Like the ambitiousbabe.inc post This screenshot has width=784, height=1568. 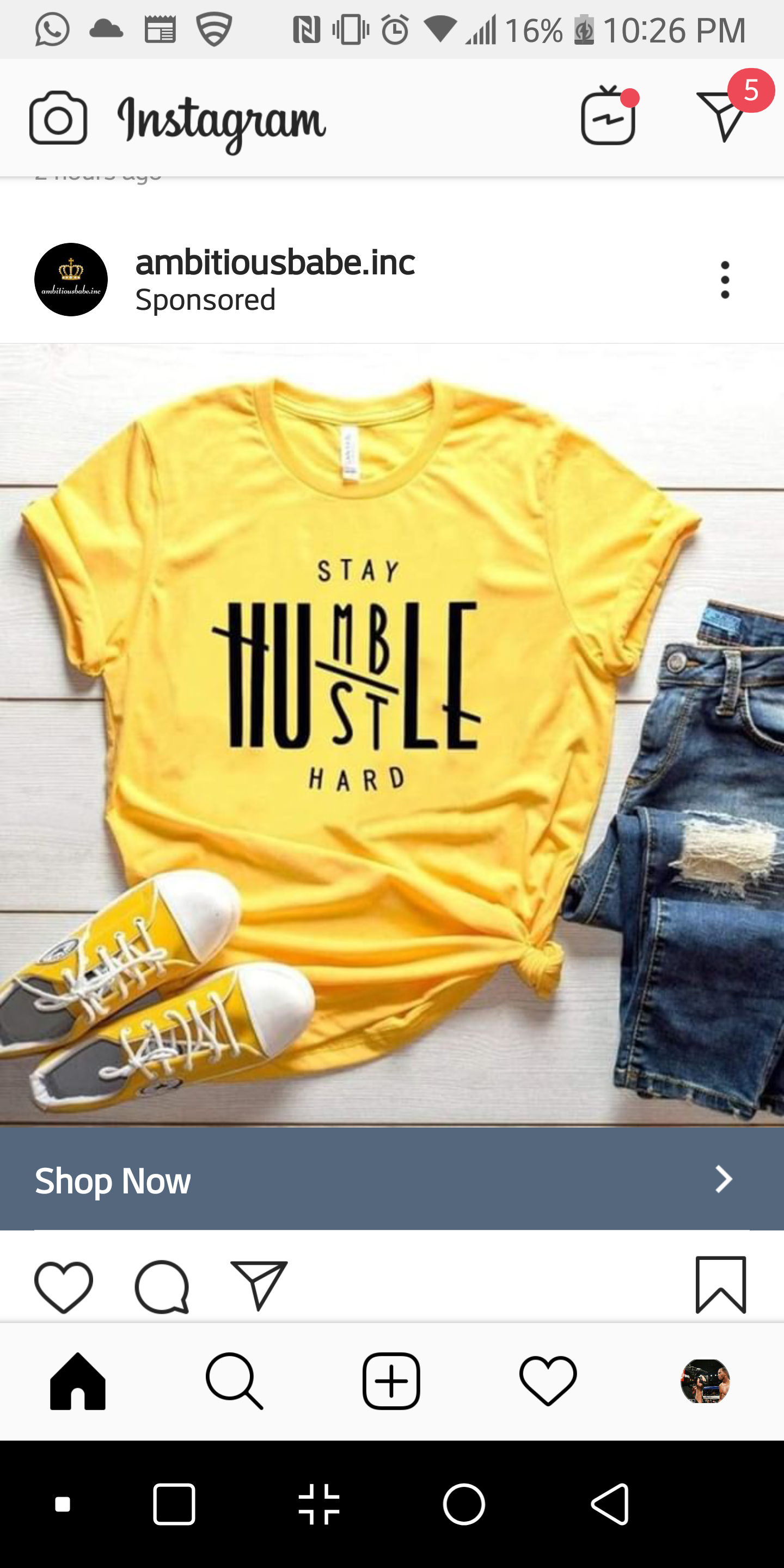pos(64,1286)
